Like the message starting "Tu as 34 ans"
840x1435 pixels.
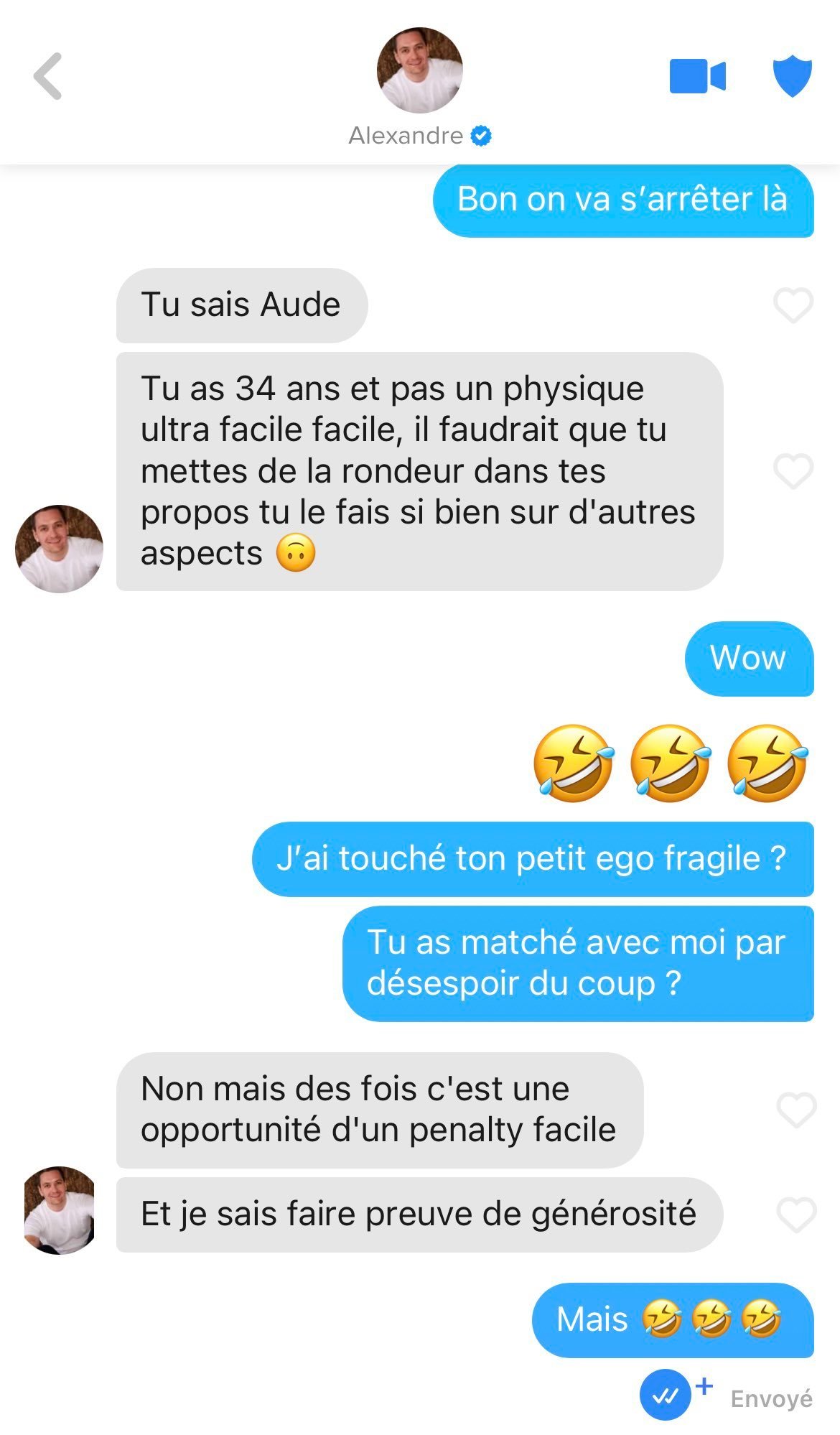[793, 471]
